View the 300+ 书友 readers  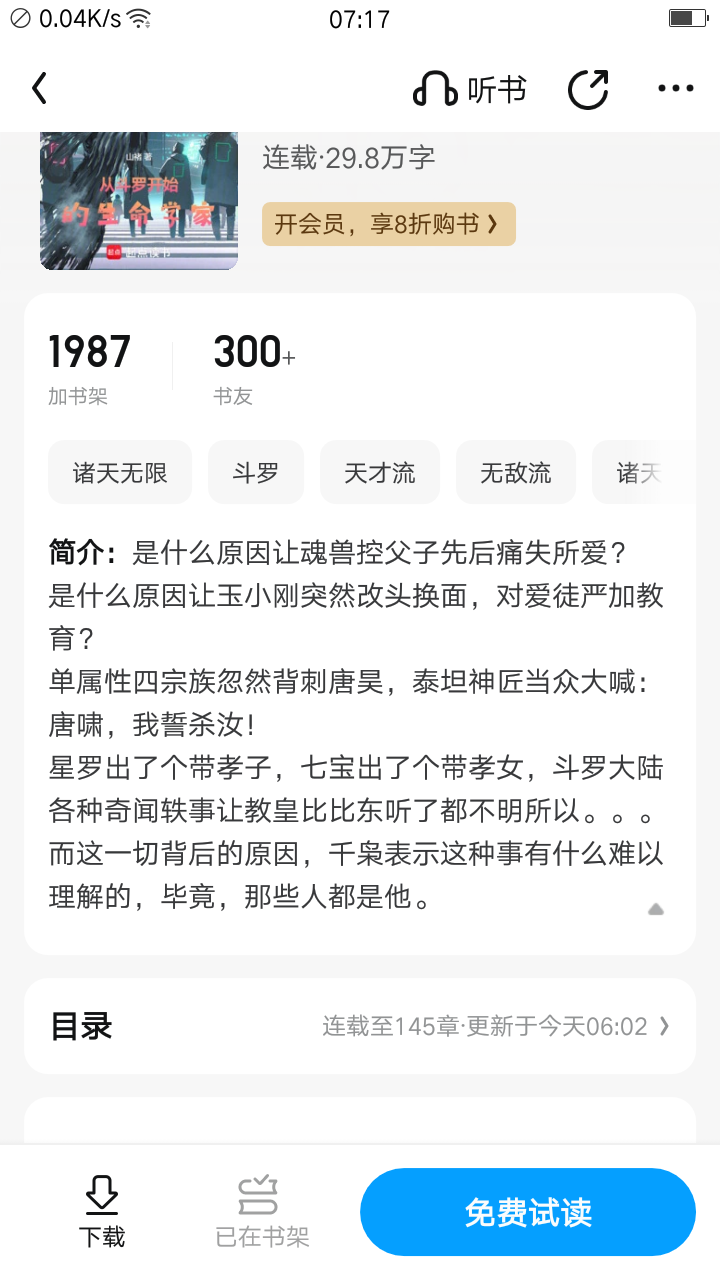(254, 368)
